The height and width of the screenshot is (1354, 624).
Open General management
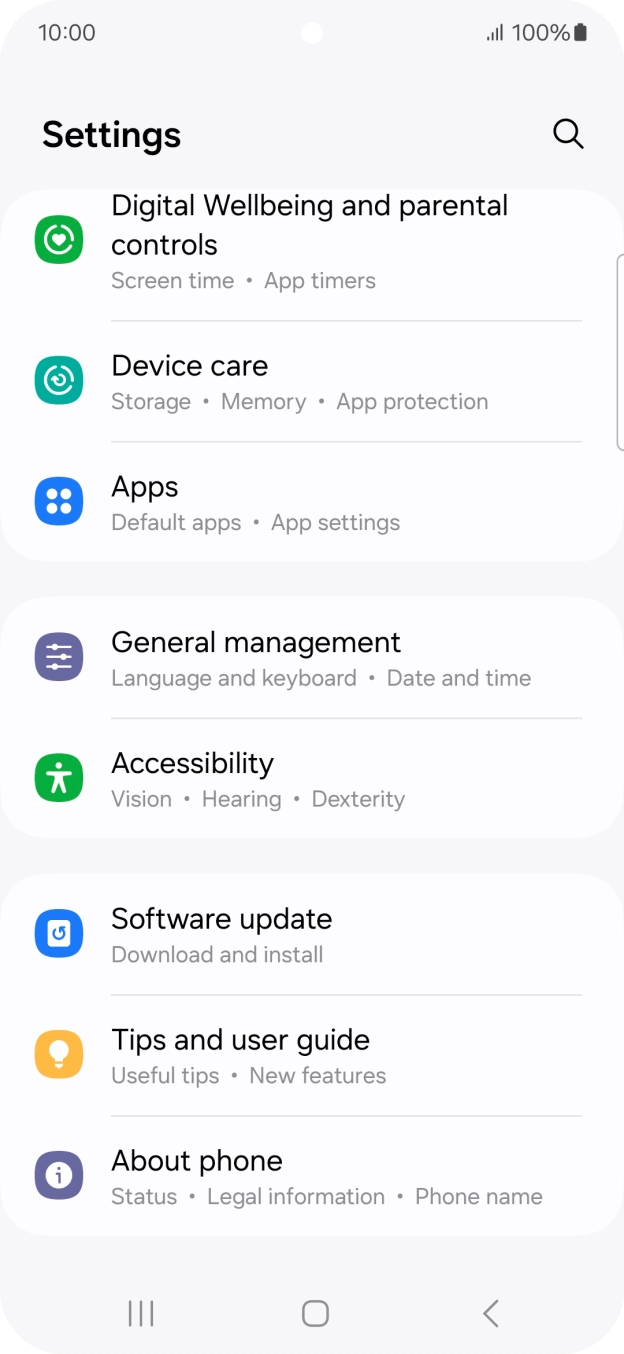point(312,658)
